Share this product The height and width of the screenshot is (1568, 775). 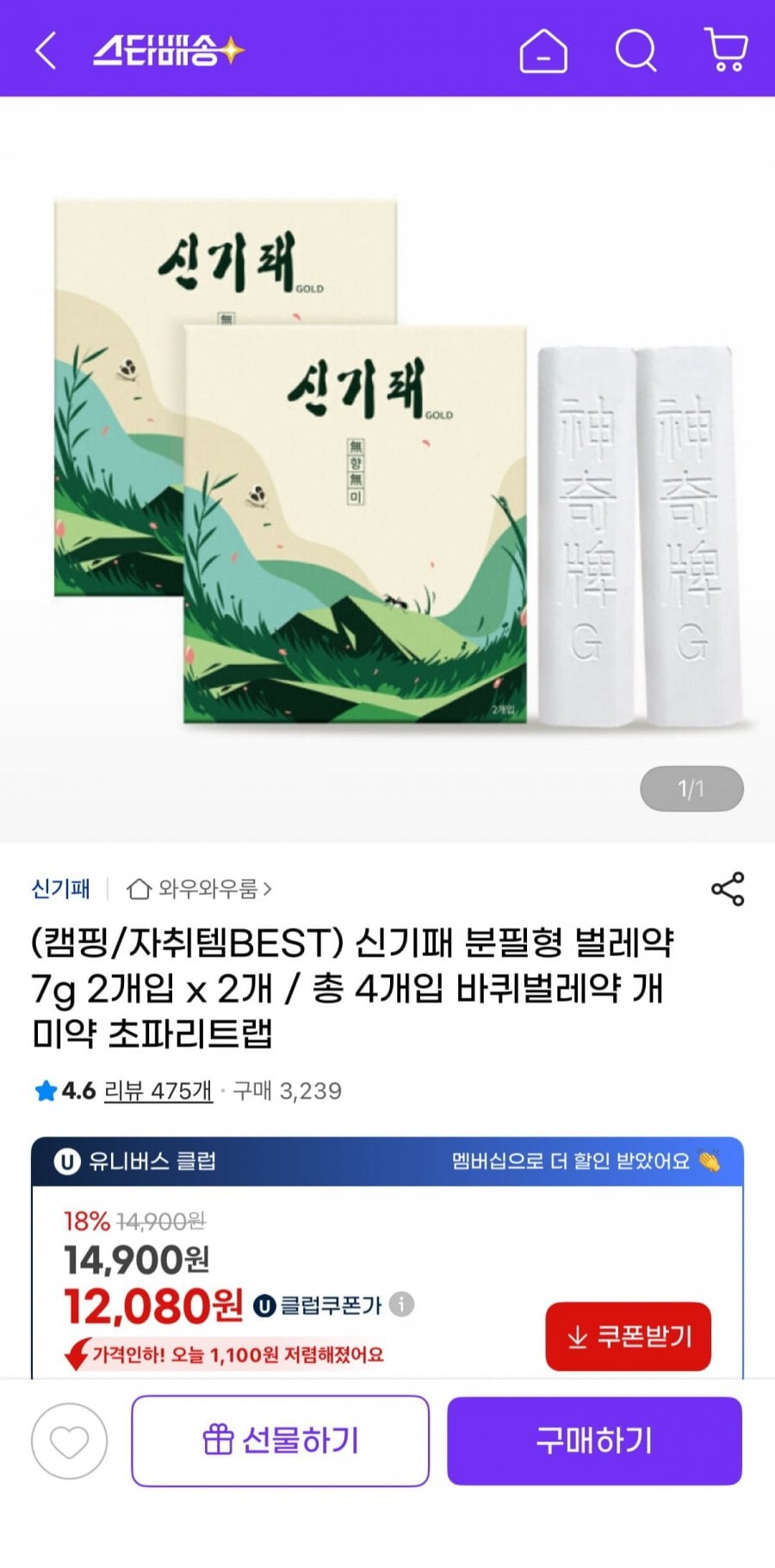[x=728, y=889]
